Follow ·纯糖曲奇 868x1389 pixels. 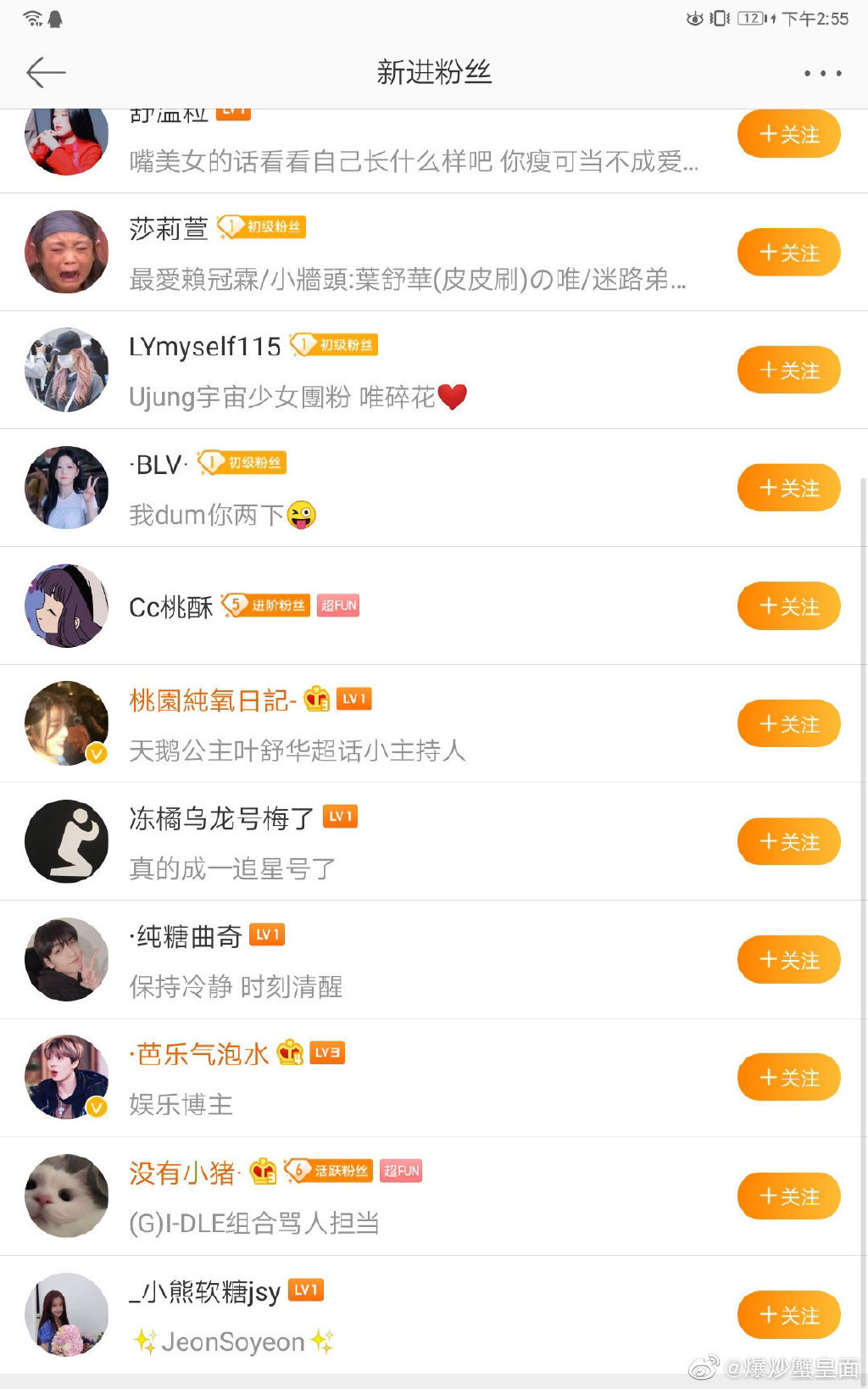788,960
